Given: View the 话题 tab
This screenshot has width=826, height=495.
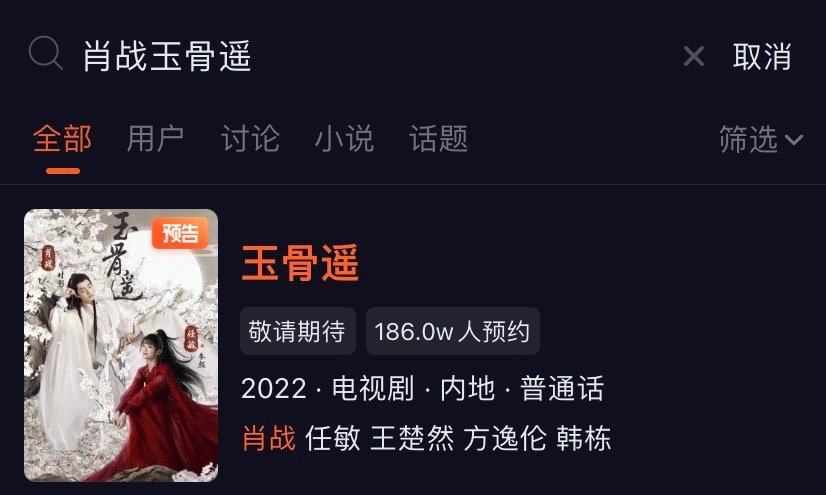Looking at the screenshot, I should coord(438,139).
